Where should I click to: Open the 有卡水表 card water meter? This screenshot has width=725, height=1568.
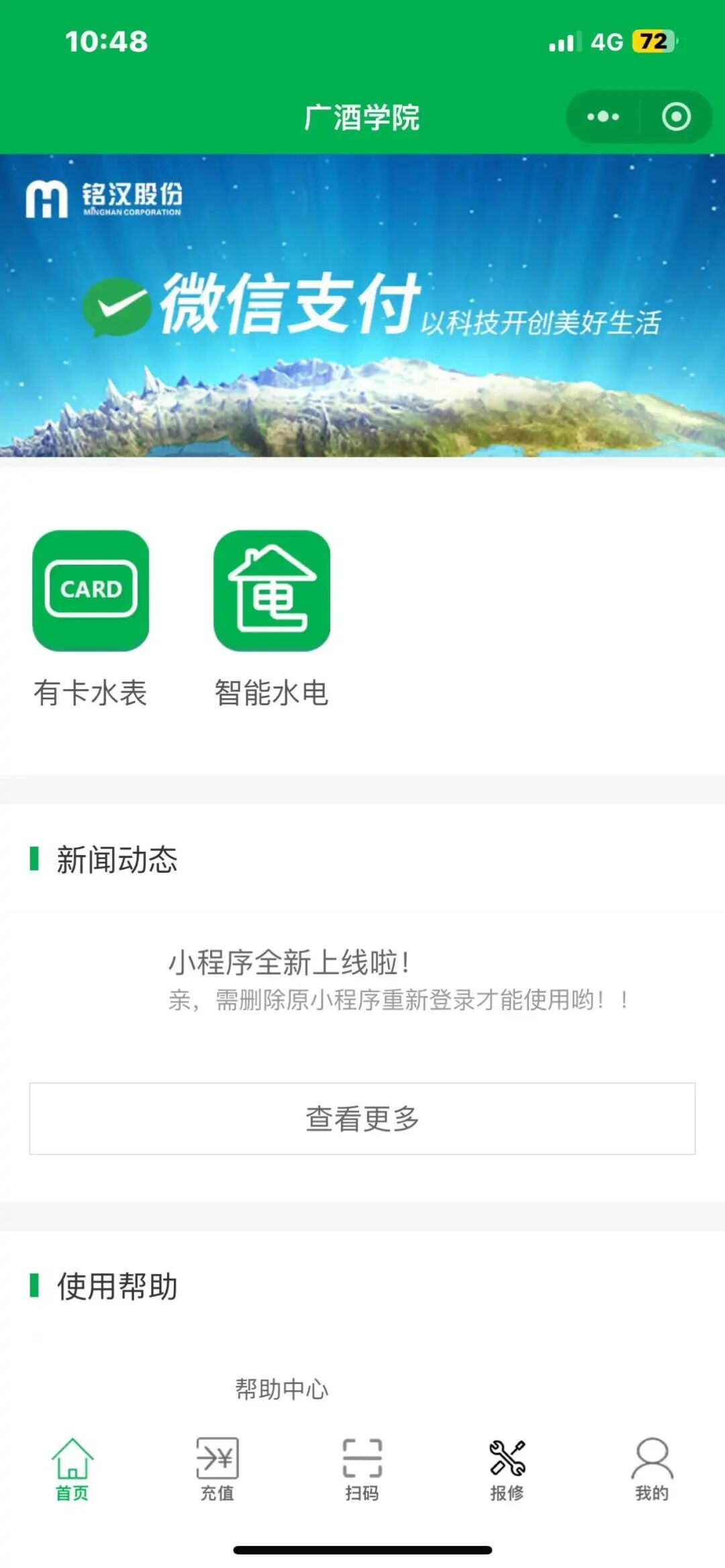(x=91, y=619)
